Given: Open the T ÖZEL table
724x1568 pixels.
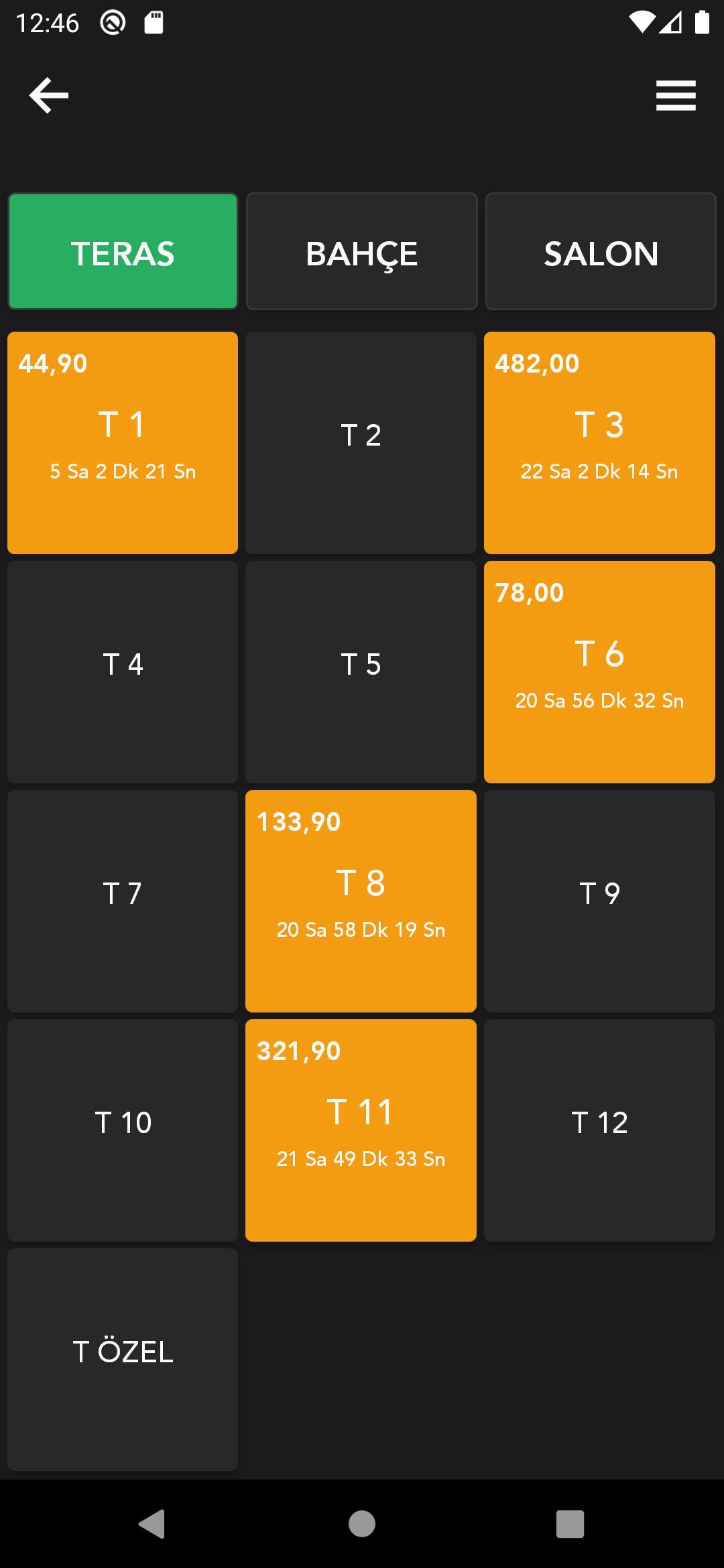Looking at the screenshot, I should click(x=123, y=1360).
